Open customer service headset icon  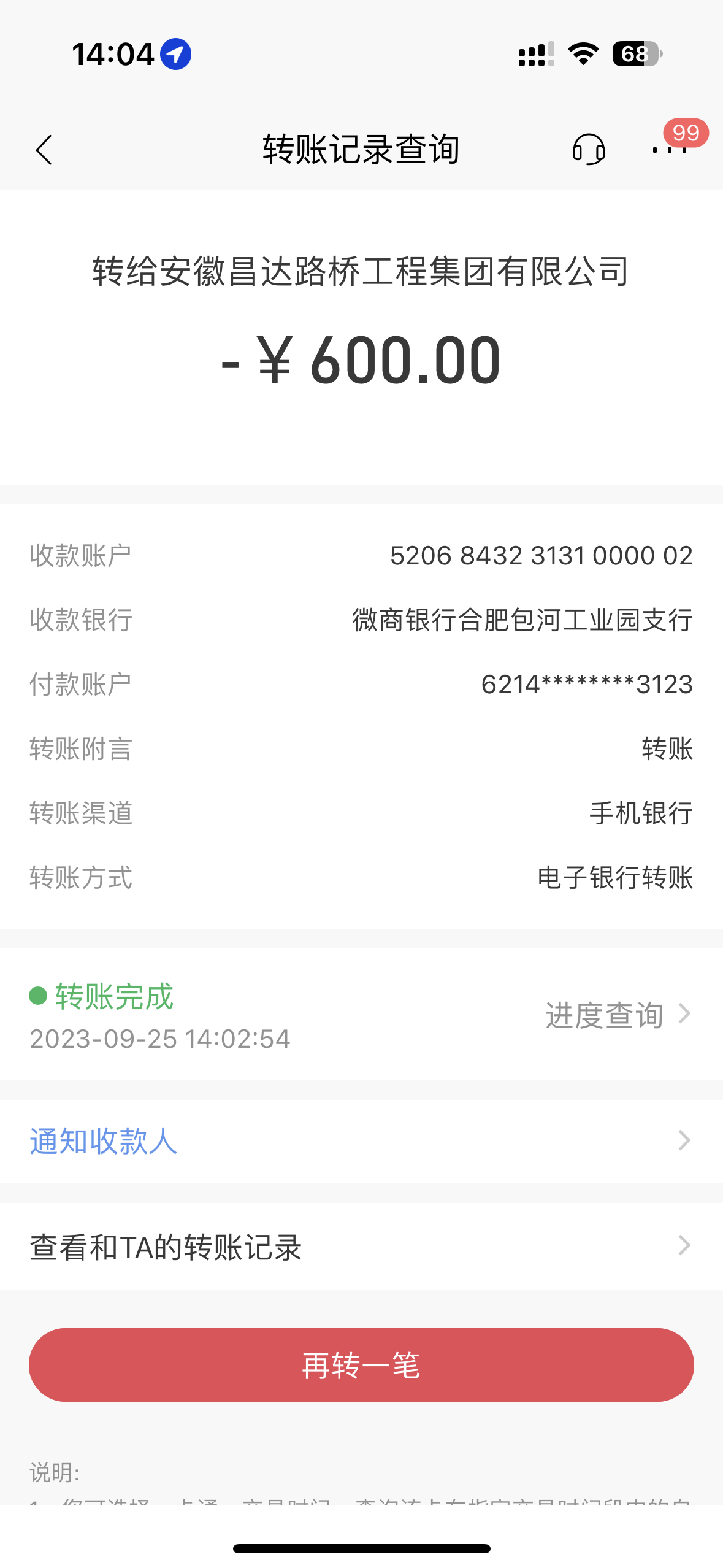(588, 150)
